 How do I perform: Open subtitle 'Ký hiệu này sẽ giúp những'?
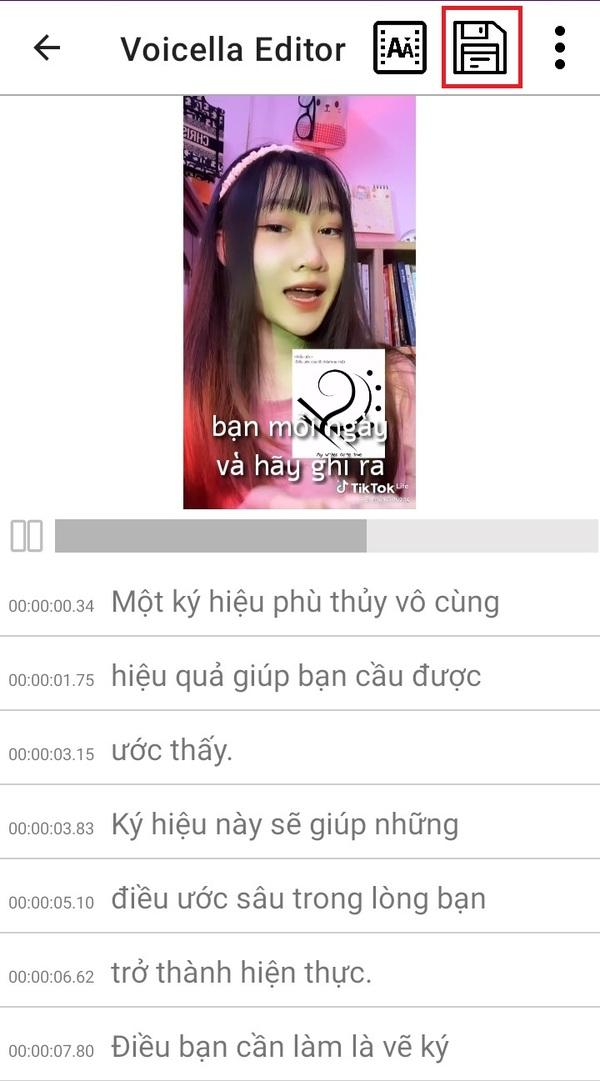pyautogui.click(x=285, y=825)
